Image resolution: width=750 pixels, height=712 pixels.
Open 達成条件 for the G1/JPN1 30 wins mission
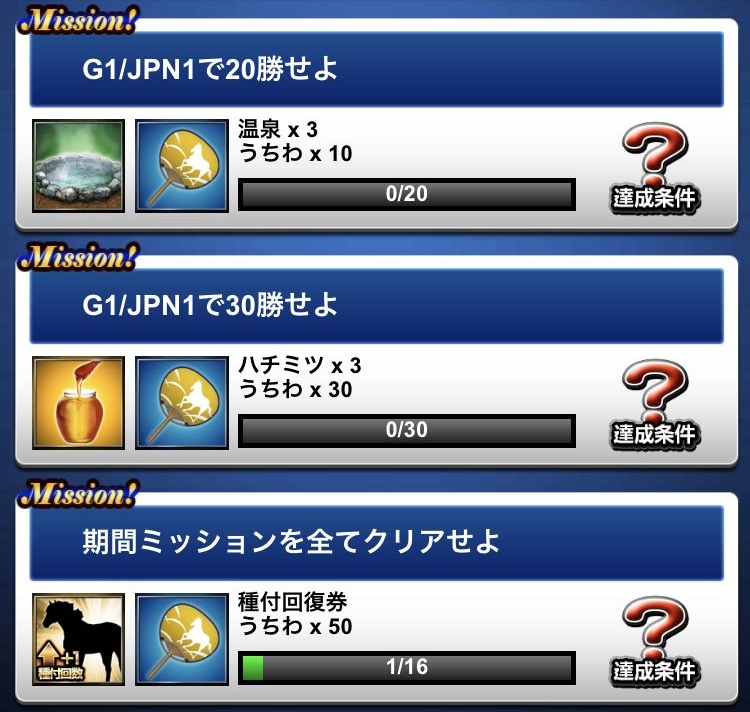[655, 405]
